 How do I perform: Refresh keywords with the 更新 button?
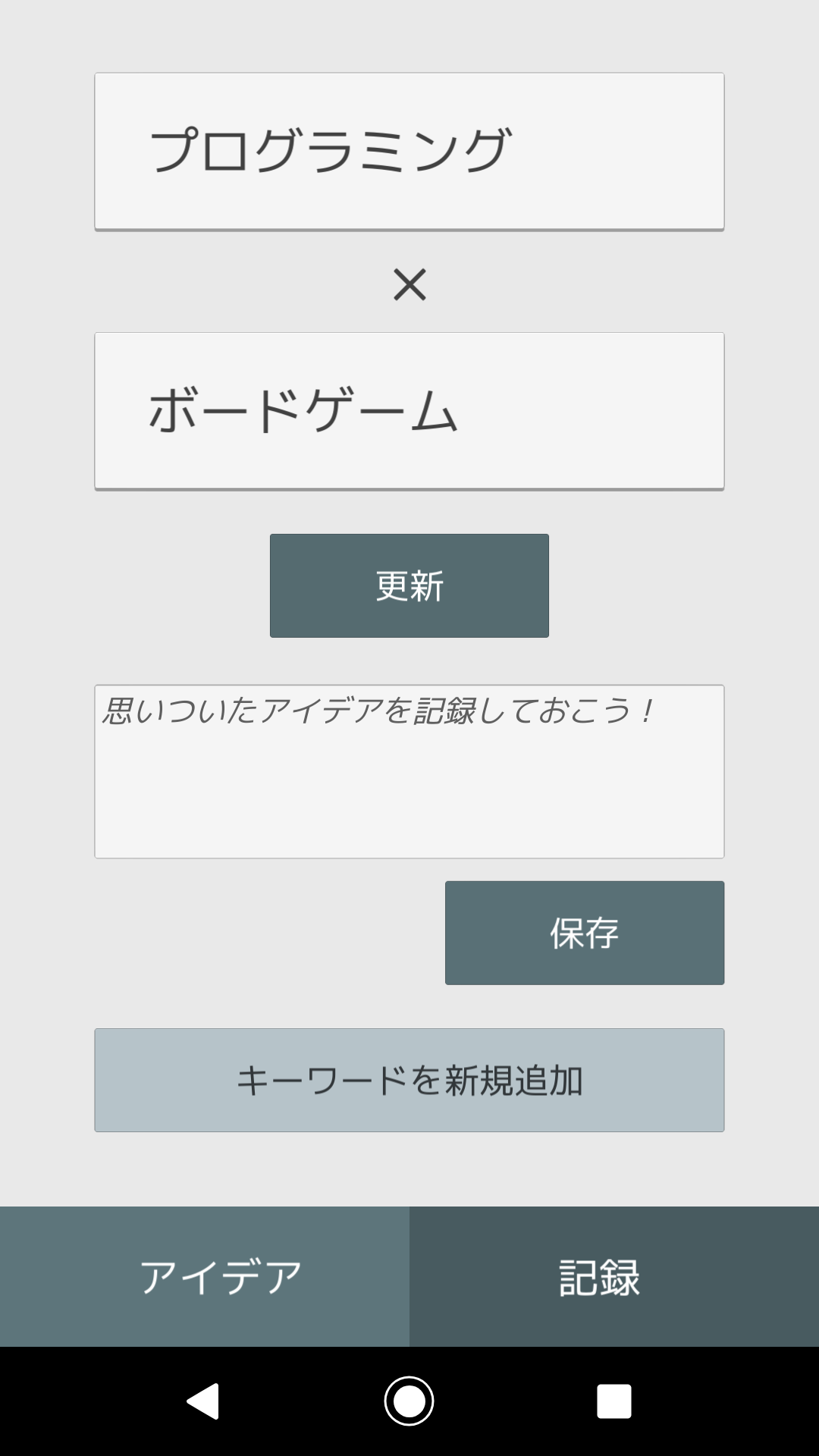point(409,585)
